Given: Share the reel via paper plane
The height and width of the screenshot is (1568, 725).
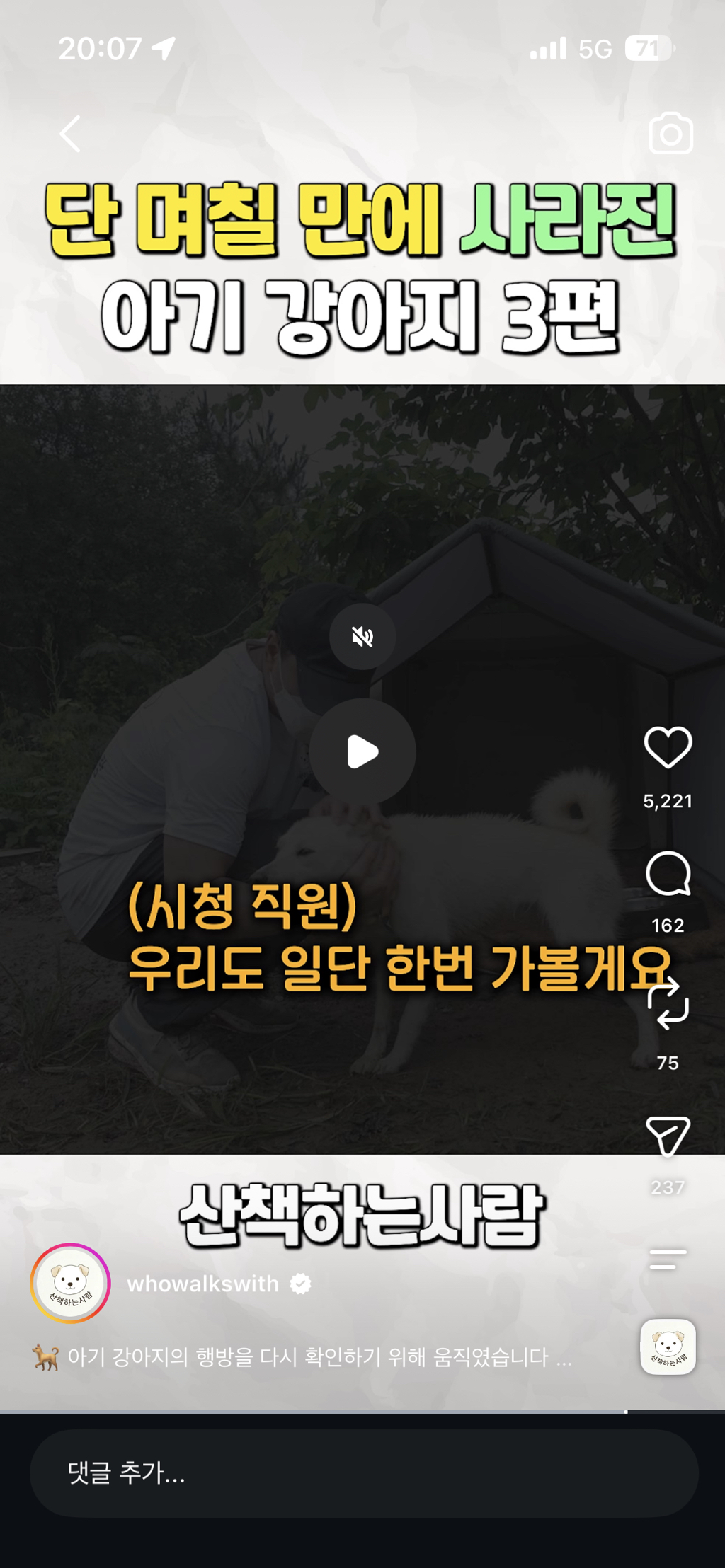Looking at the screenshot, I should point(668,1136).
